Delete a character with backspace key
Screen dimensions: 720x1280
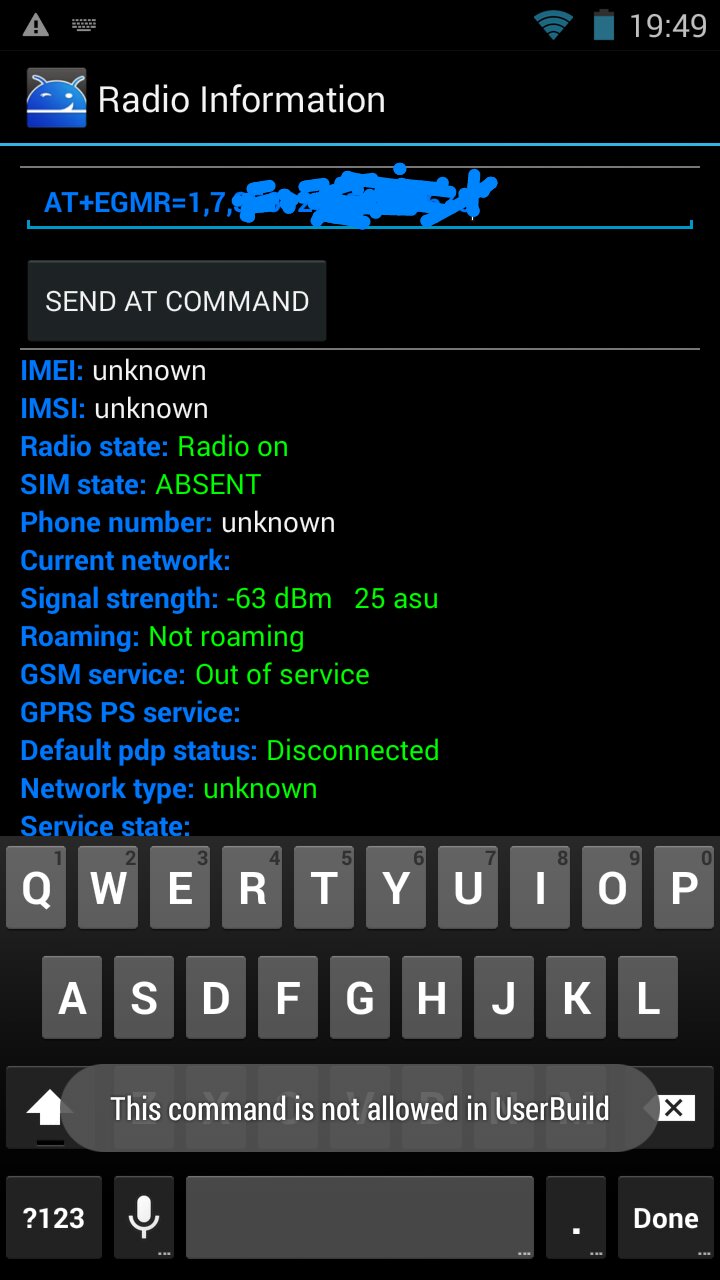[675, 1107]
